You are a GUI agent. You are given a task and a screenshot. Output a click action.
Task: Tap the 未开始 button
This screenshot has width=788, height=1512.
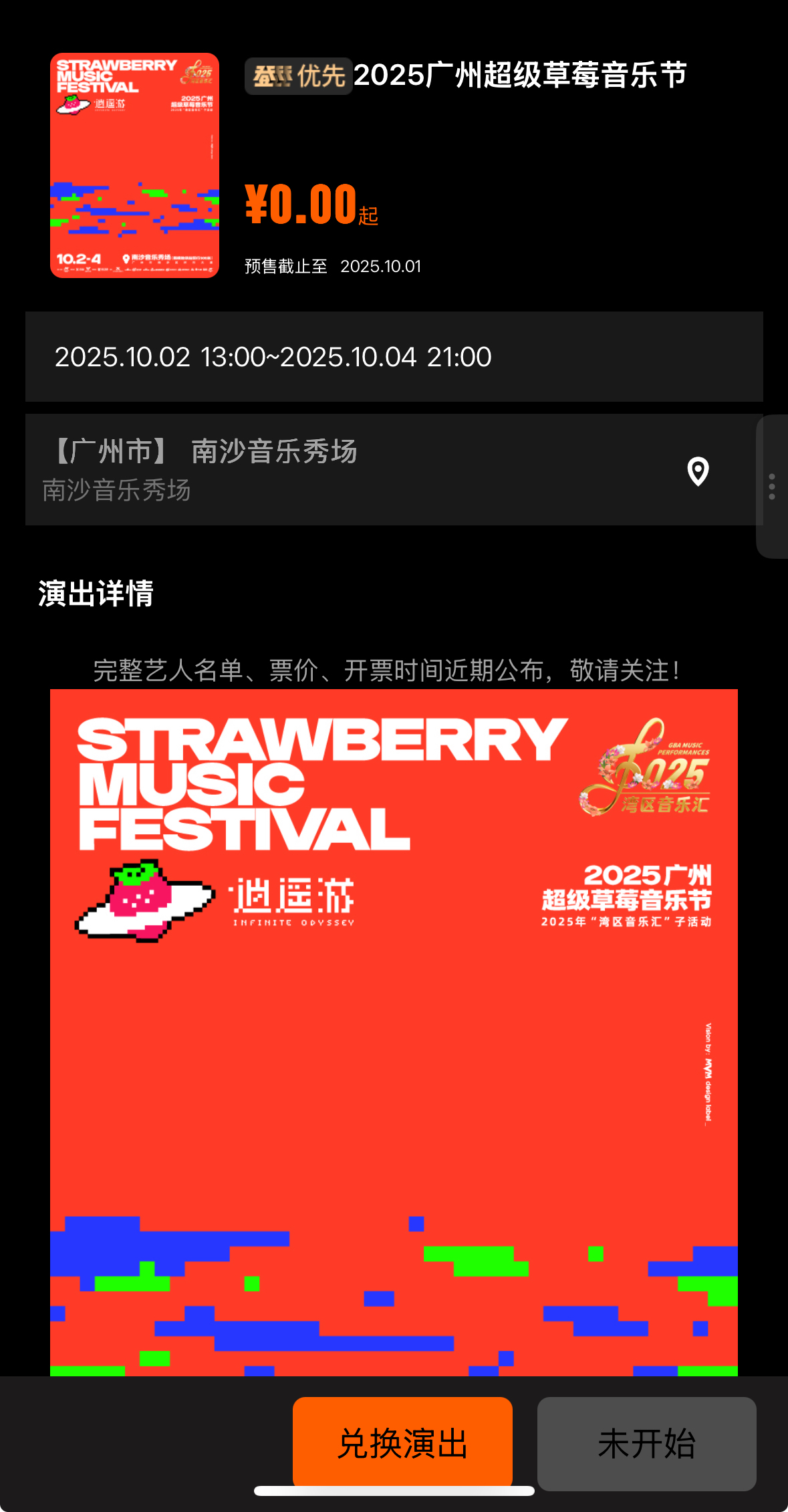pyautogui.click(x=646, y=1444)
